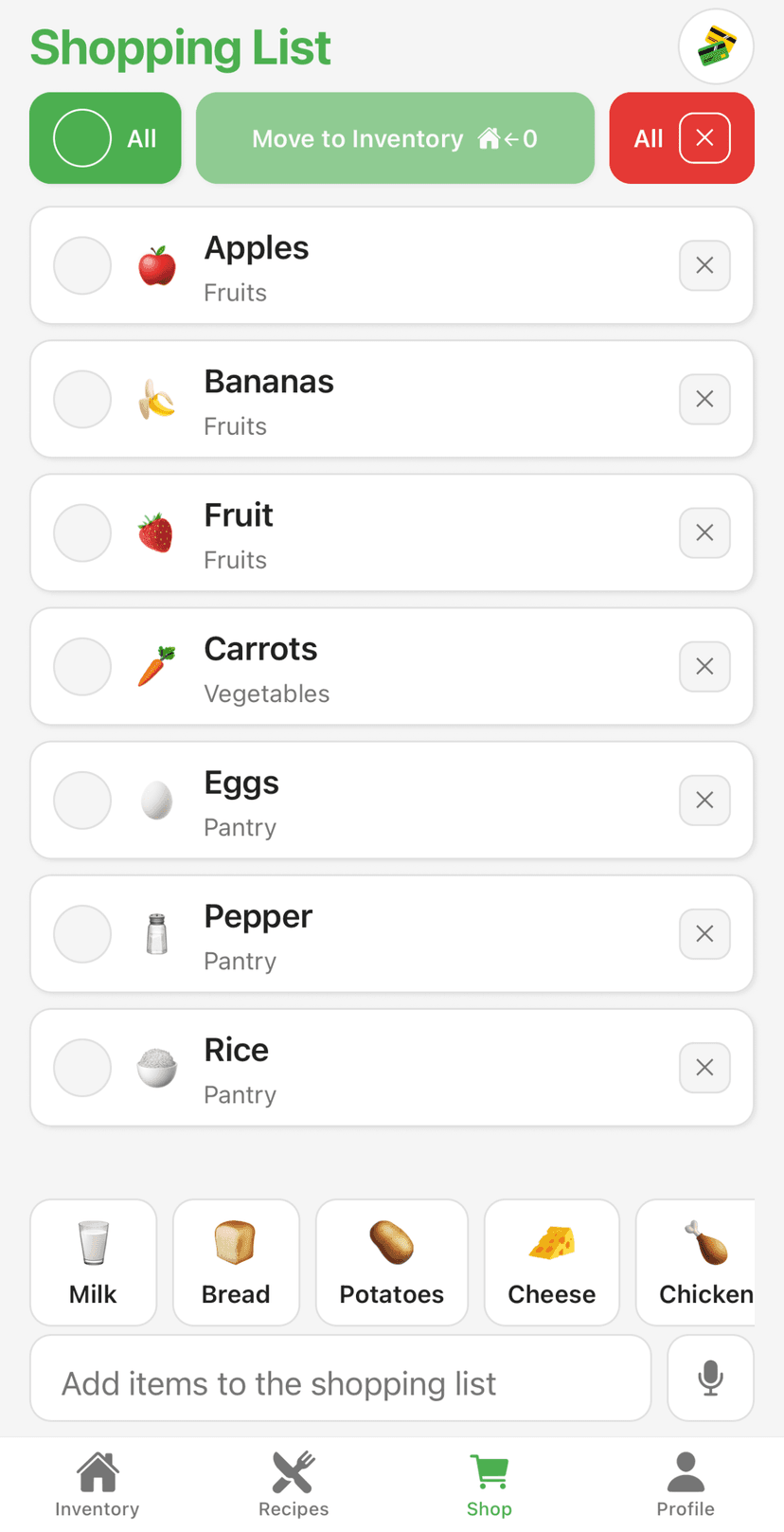
Task: Tap the Potatoes suggestion chip
Action: coord(392,1262)
